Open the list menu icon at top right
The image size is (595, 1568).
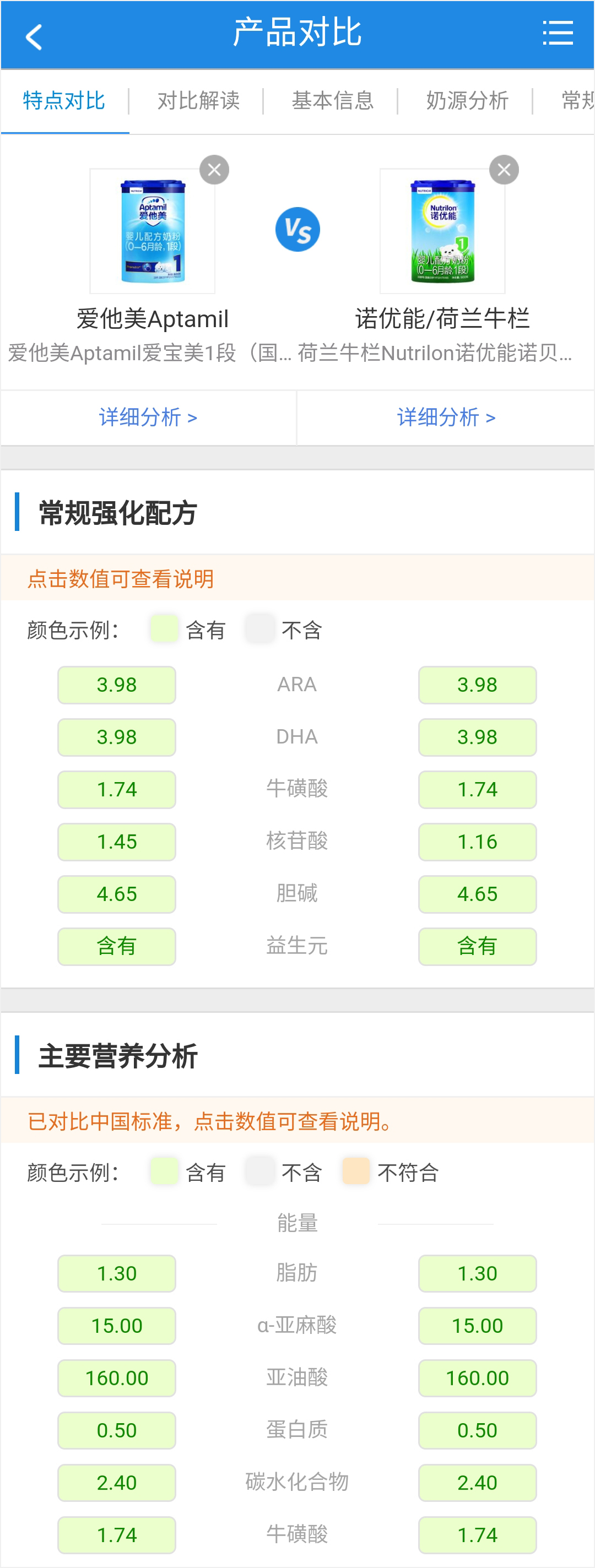click(x=556, y=35)
